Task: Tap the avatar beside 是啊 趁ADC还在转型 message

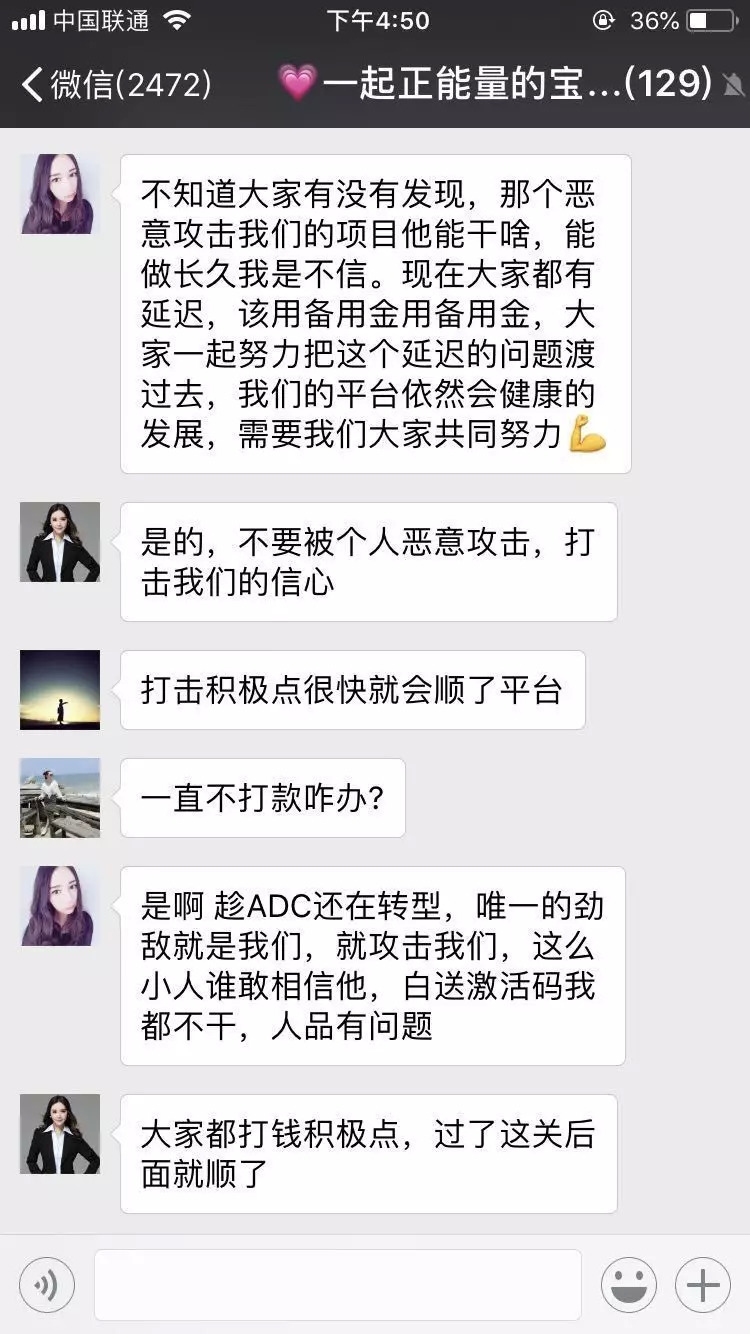Action: pyautogui.click(x=60, y=906)
